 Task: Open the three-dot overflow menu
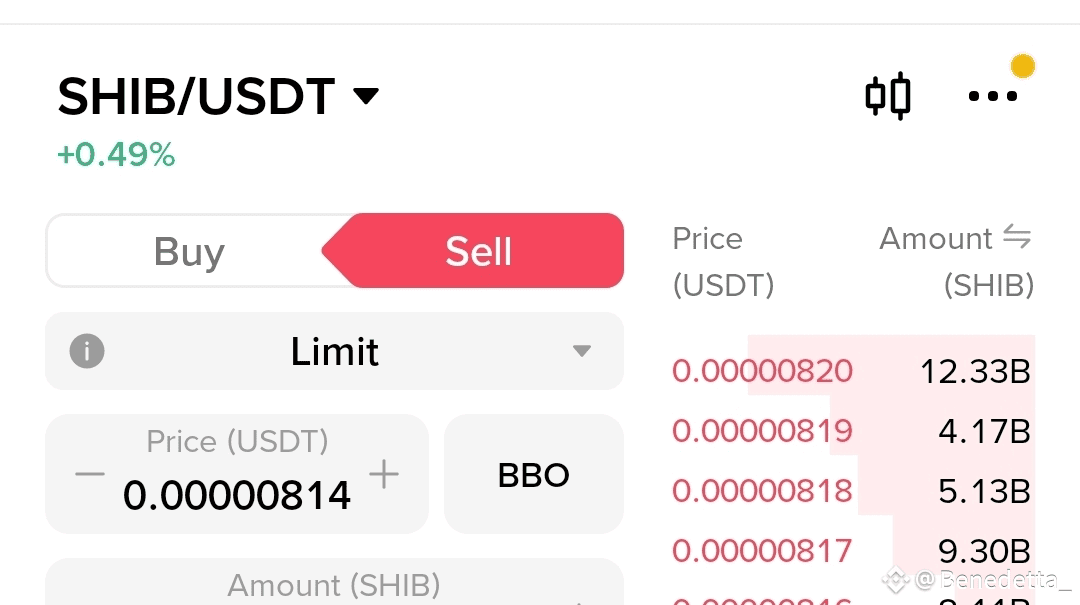click(x=993, y=96)
